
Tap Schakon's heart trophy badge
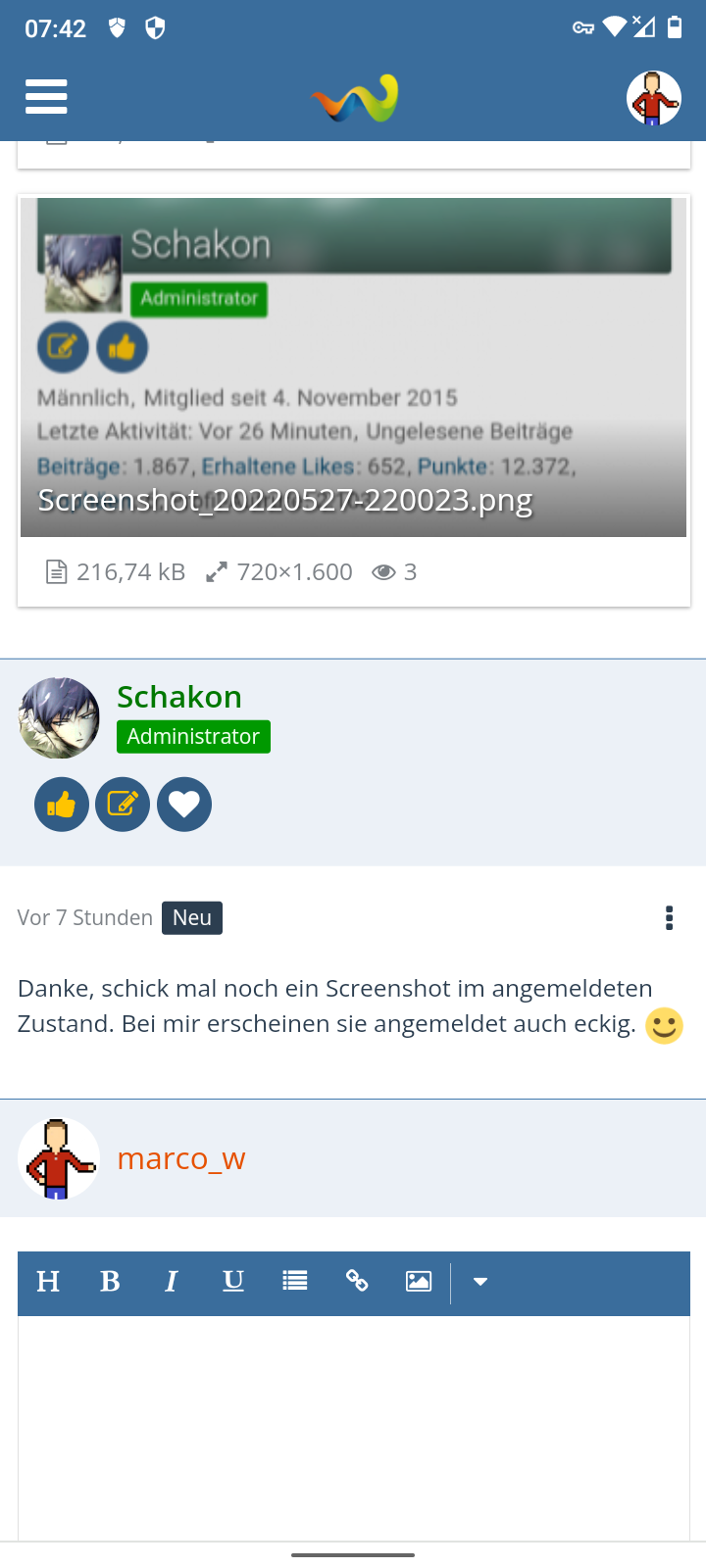(184, 805)
